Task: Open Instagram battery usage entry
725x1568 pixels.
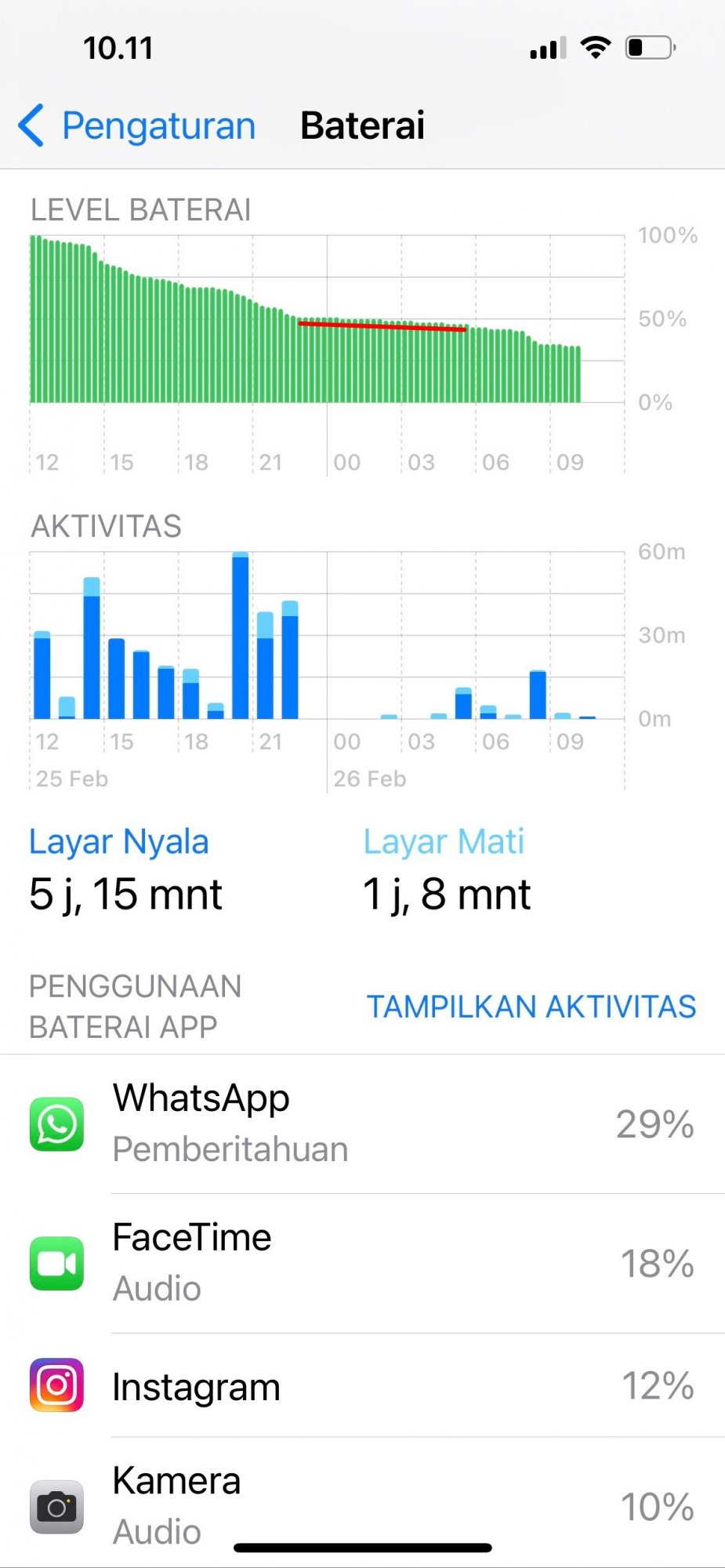Action: (x=362, y=1385)
